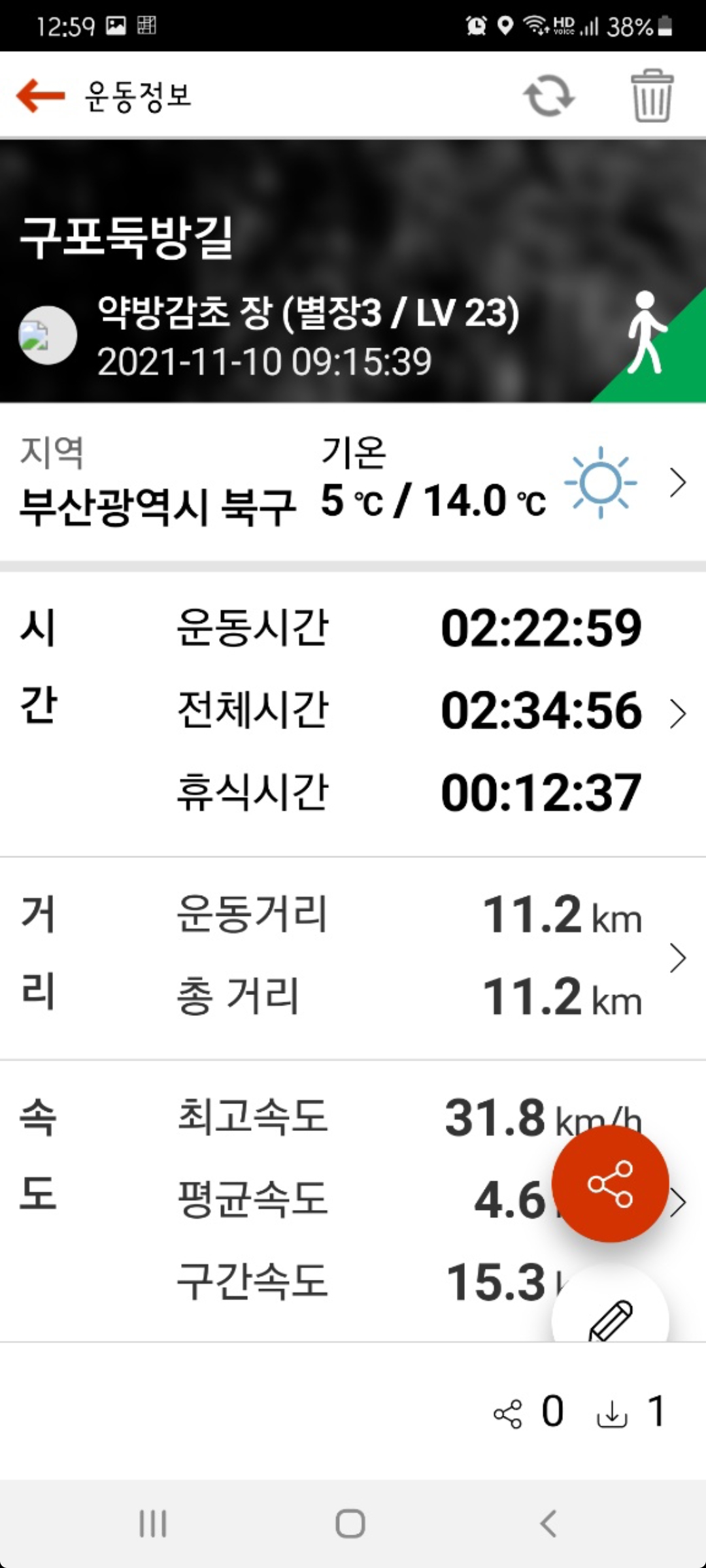
Task: Open the 평균속도 speed details chevron
Action: pyautogui.click(x=679, y=1203)
